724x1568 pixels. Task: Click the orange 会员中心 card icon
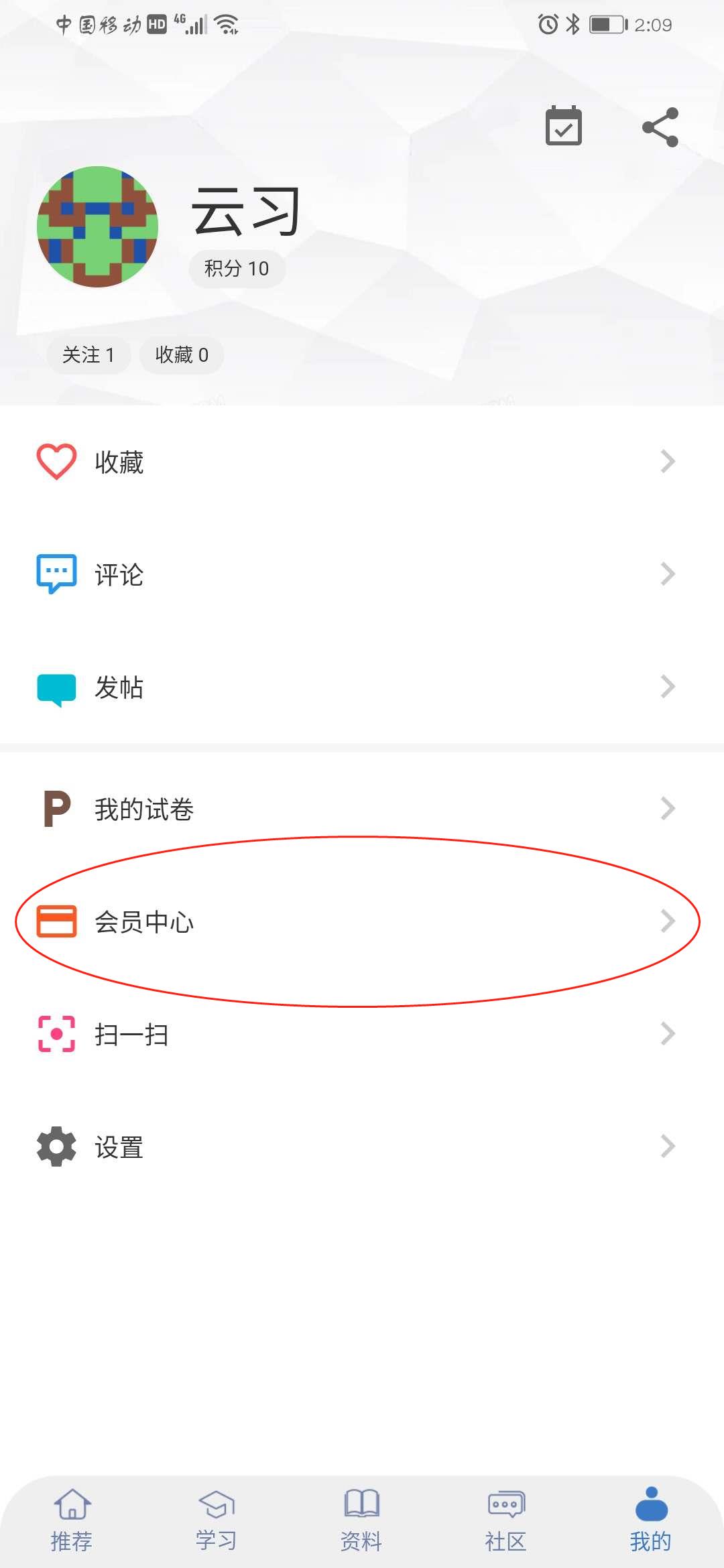click(56, 921)
